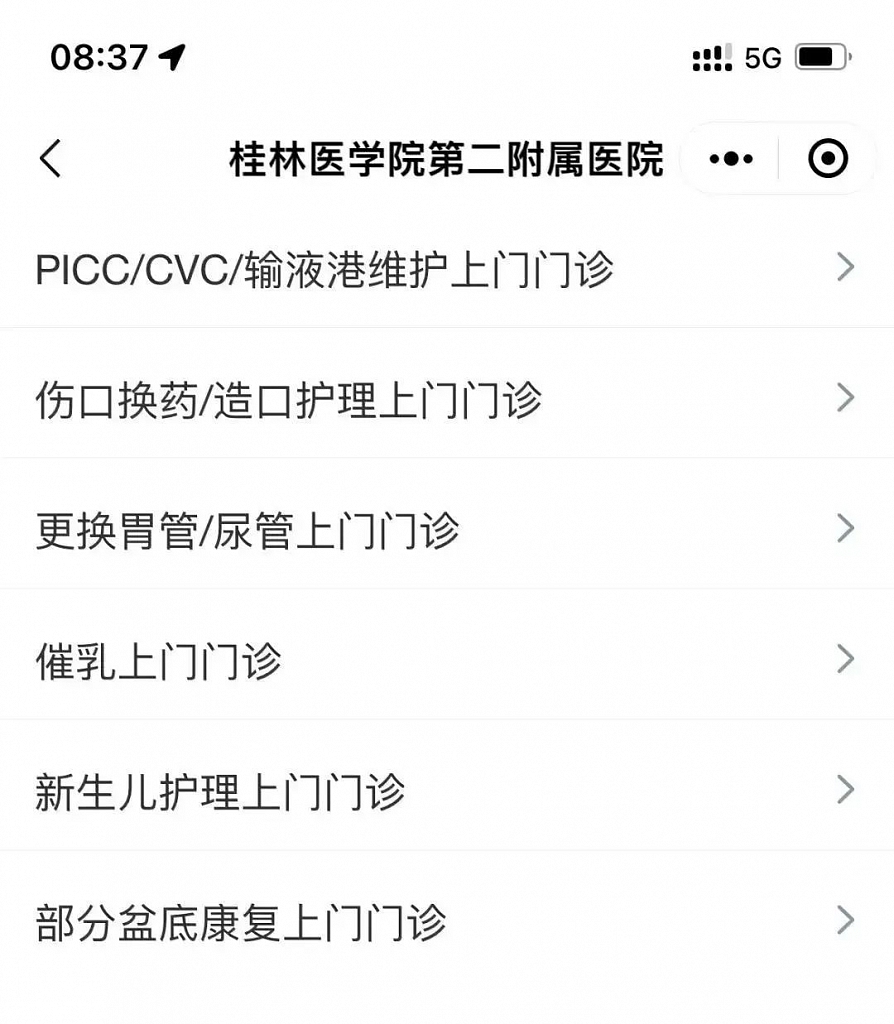Go back using the top-left arrow

(50, 159)
